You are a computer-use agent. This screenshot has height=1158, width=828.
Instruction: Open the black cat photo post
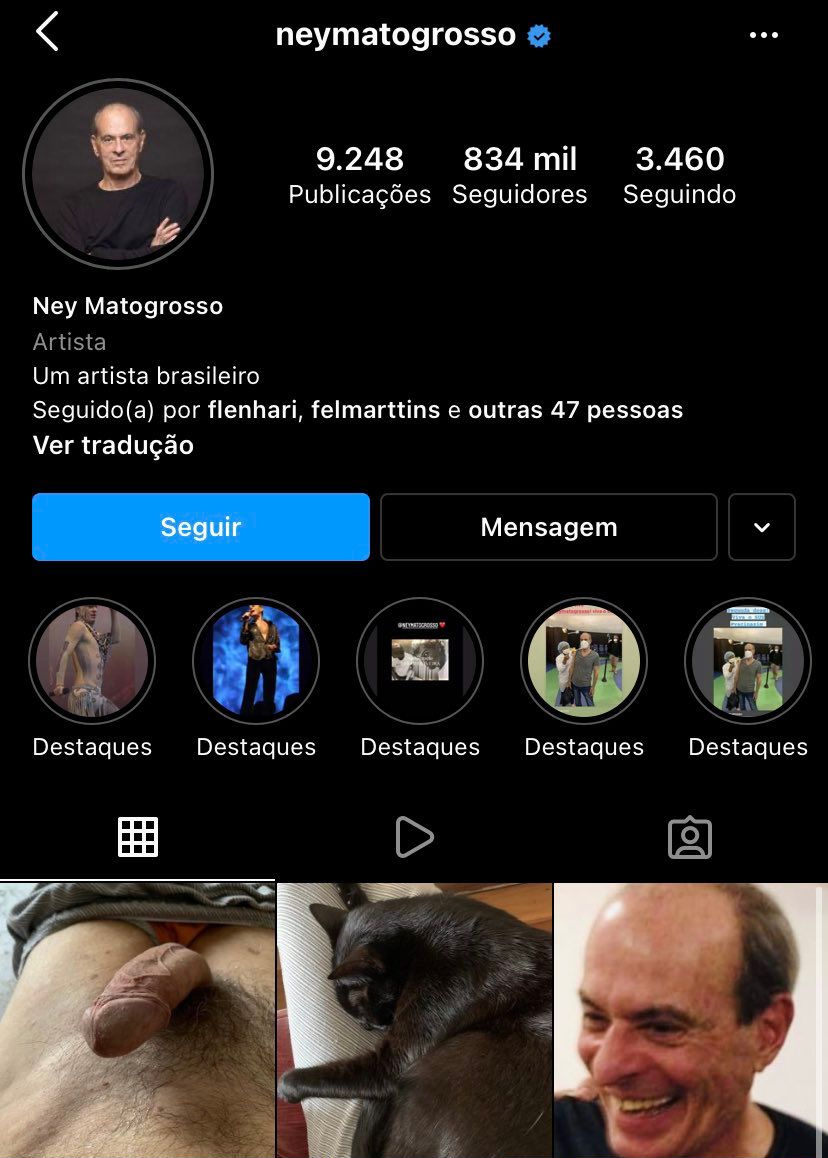(414, 1020)
